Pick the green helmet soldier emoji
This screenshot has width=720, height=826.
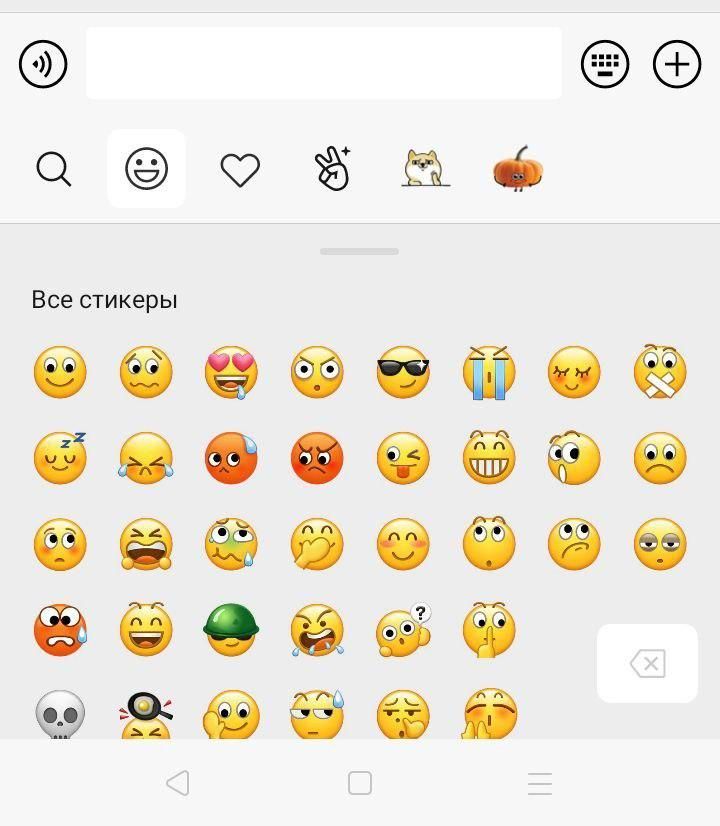[x=231, y=630]
